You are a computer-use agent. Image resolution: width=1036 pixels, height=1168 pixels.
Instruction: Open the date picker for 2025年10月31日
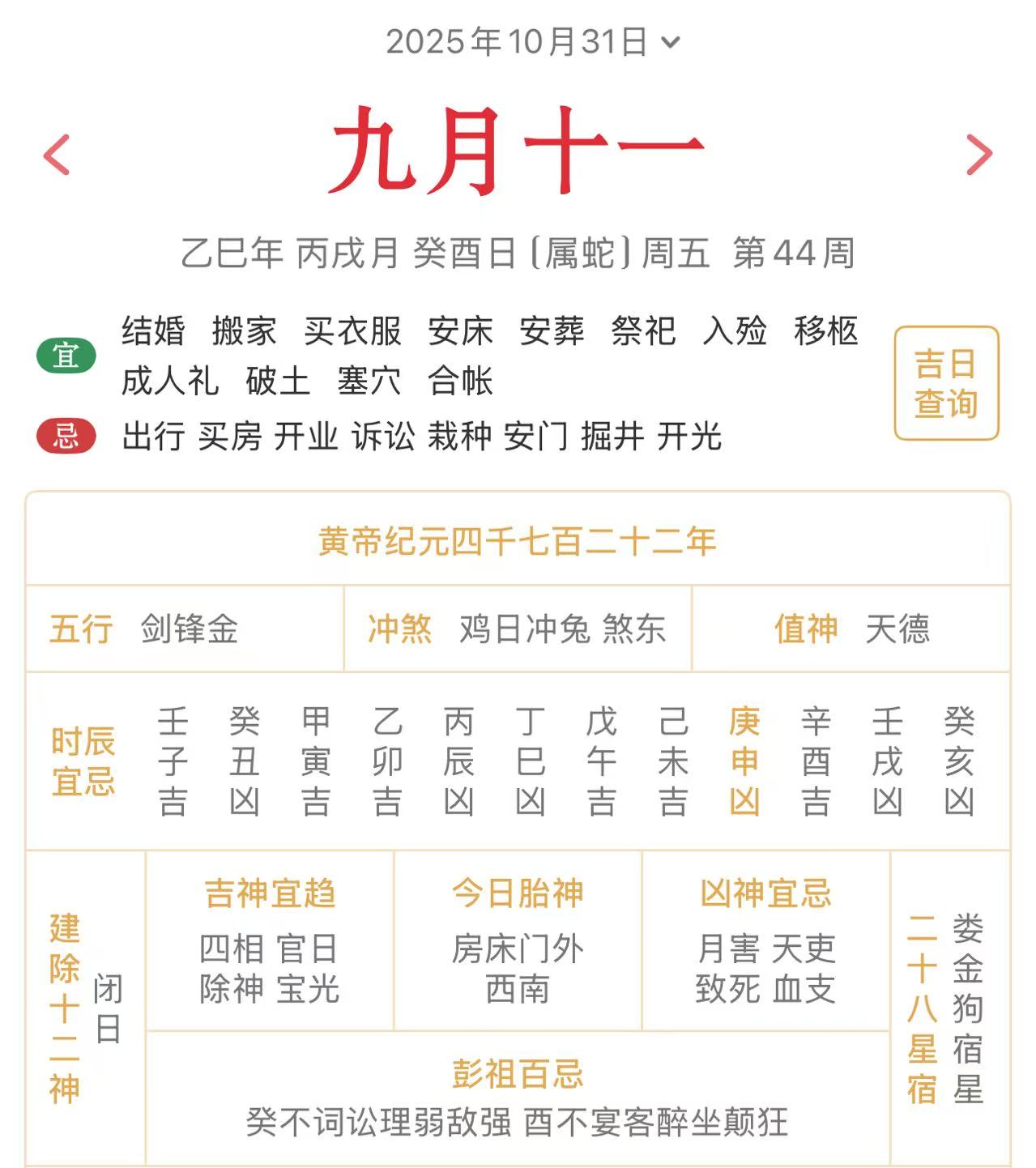tap(531, 42)
